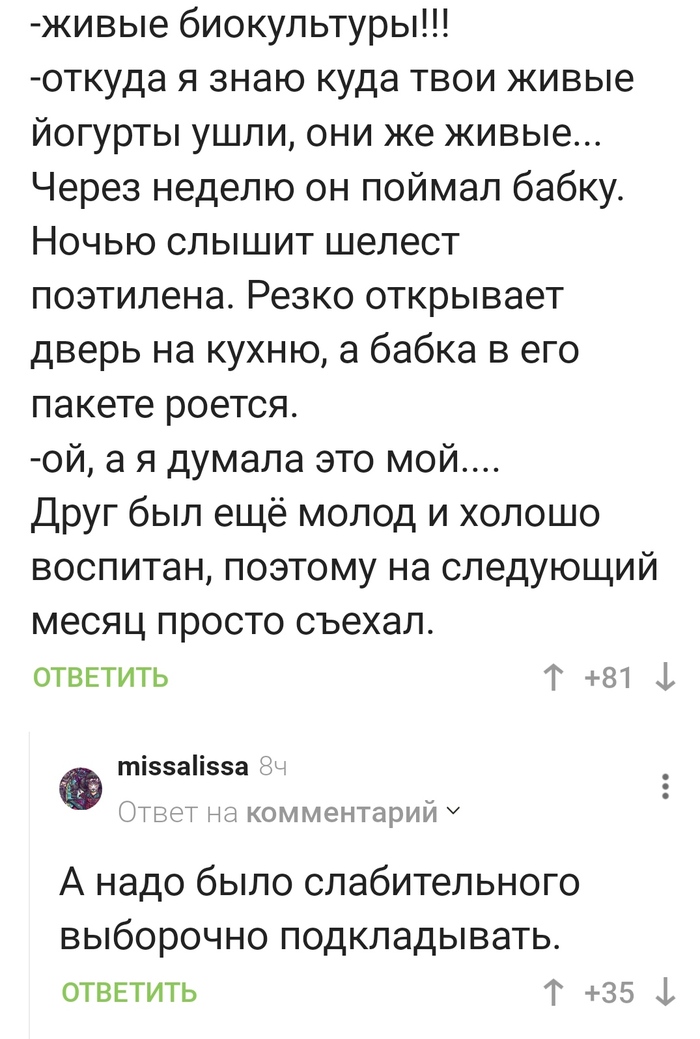Screen dimensions: 700x1039
Task: Downvote the comment rated +81
Action: click(666, 679)
